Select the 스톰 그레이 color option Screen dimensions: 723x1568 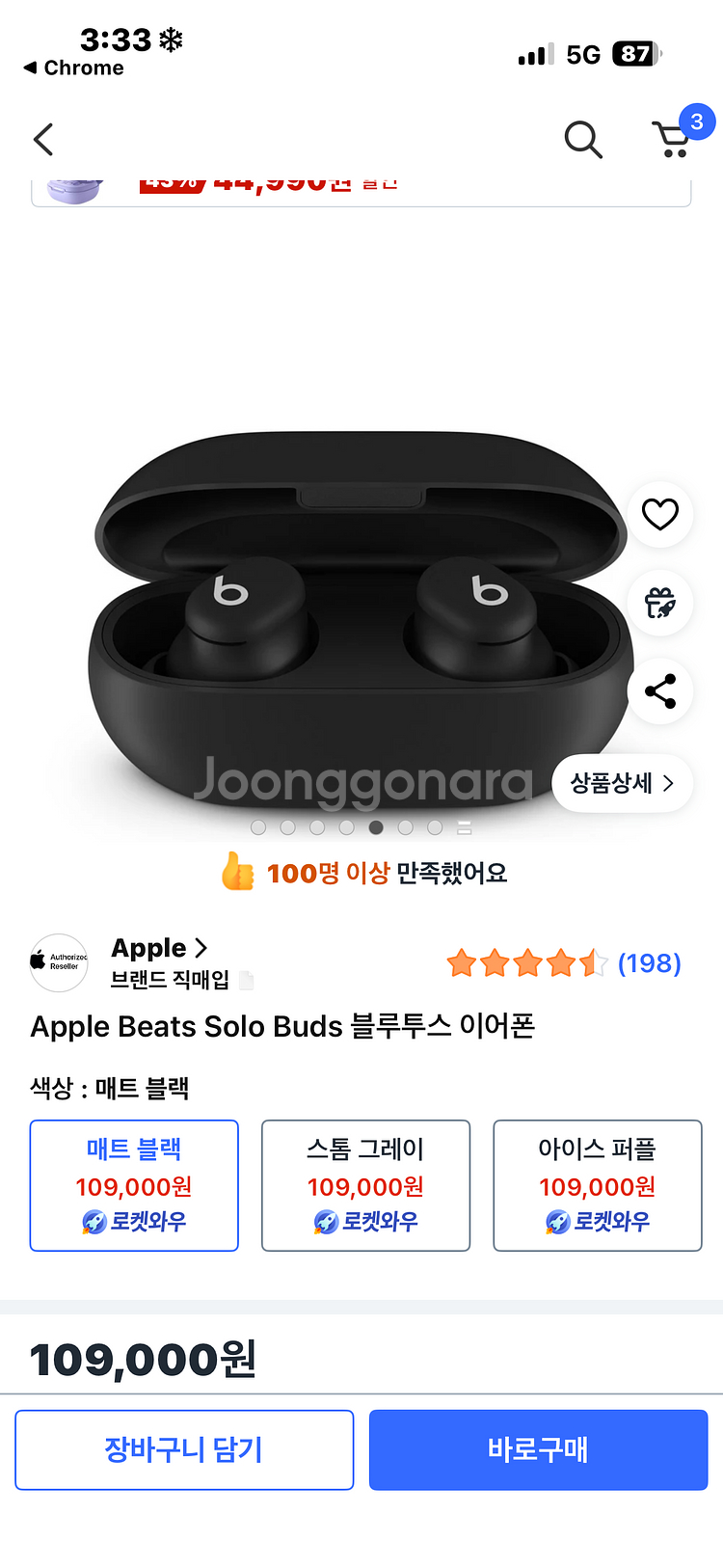click(x=365, y=1185)
